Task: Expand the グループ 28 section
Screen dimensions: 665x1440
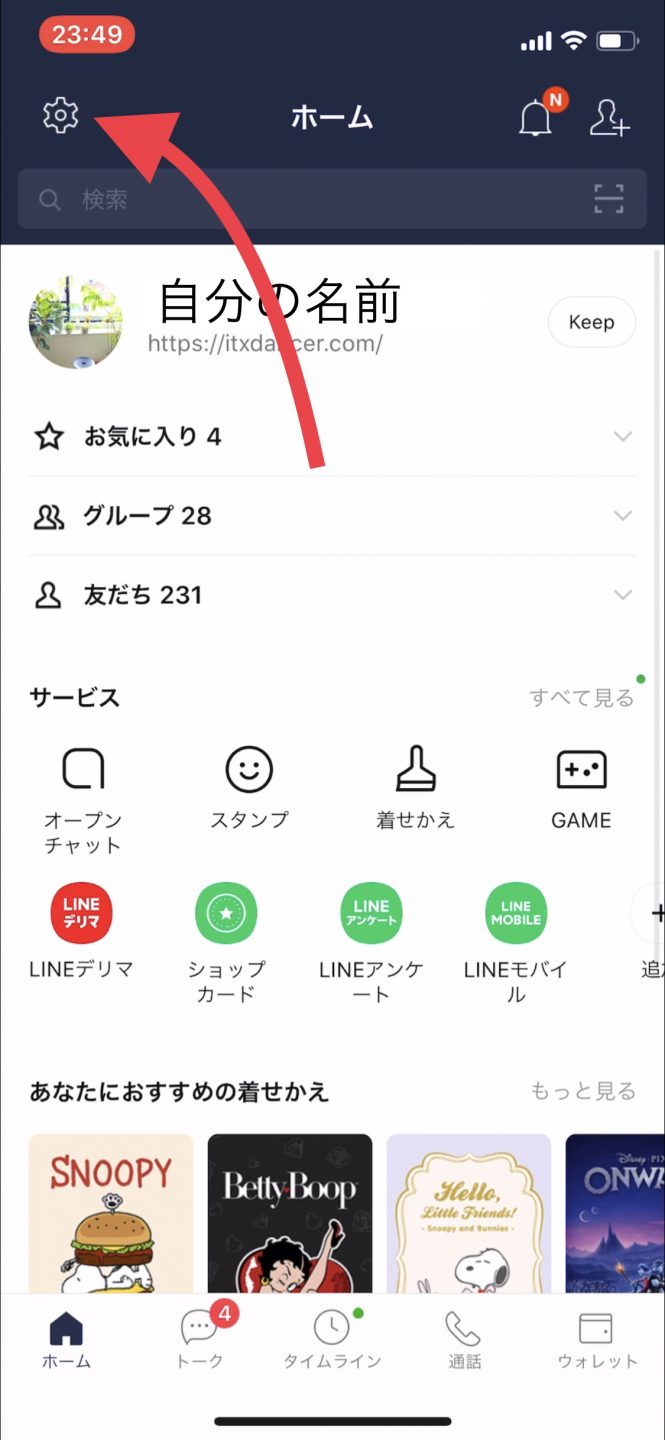Action: click(x=332, y=516)
